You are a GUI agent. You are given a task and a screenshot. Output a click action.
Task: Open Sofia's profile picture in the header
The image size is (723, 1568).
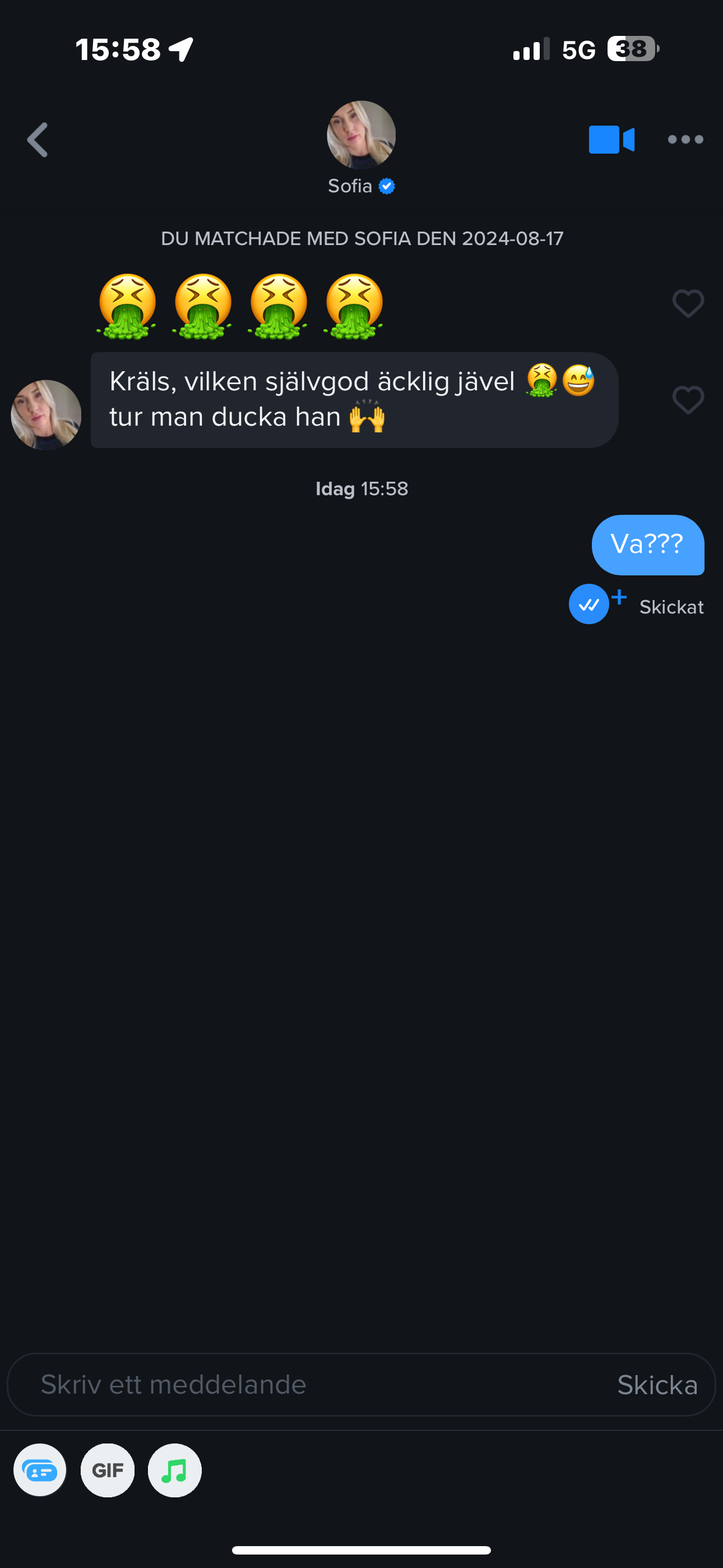click(x=361, y=135)
